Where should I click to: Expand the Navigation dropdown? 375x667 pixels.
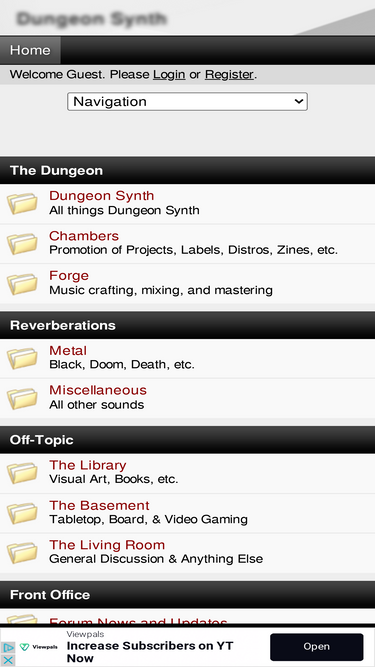point(187,102)
